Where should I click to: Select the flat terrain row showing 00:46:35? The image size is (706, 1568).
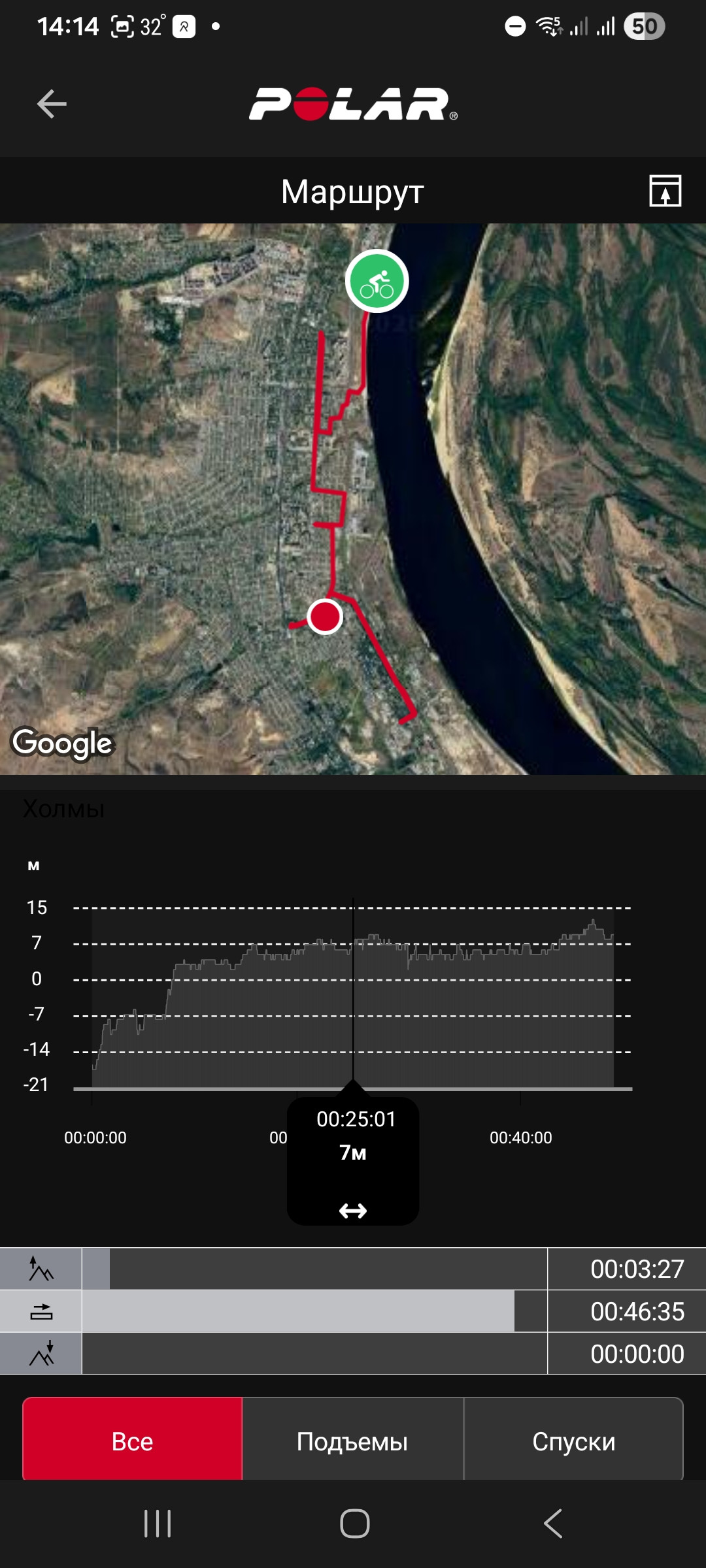(x=353, y=1311)
